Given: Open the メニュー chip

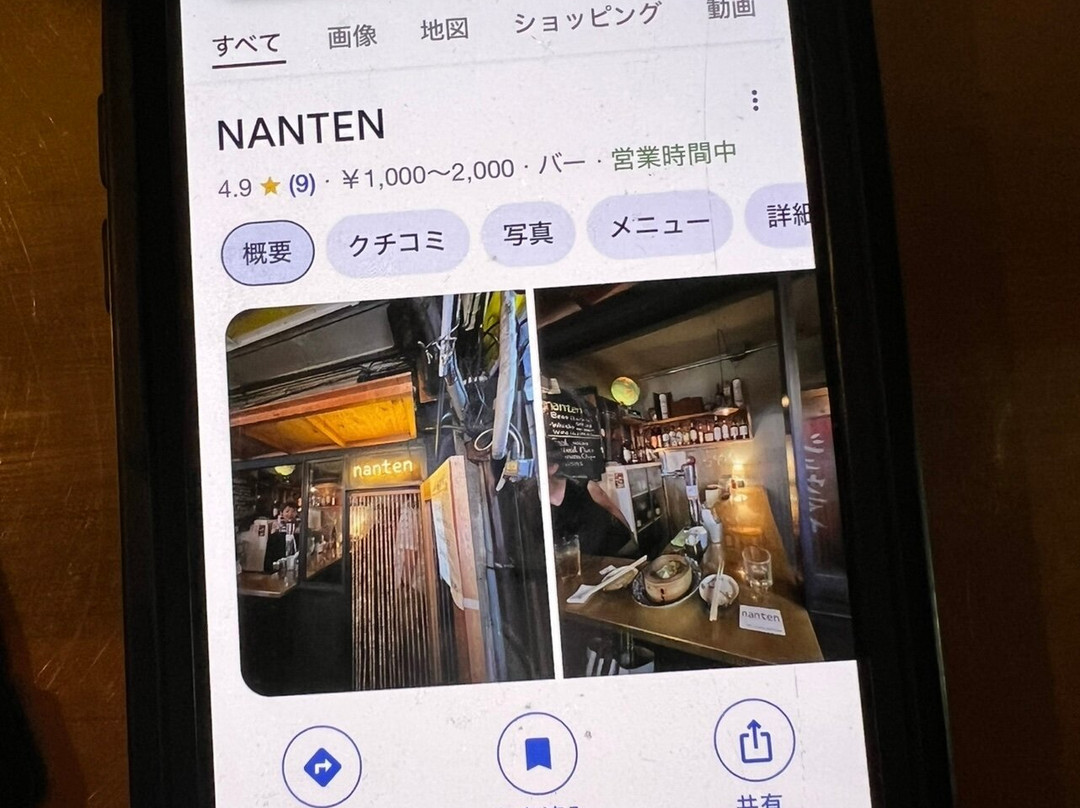Looking at the screenshot, I should click(659, 225).
